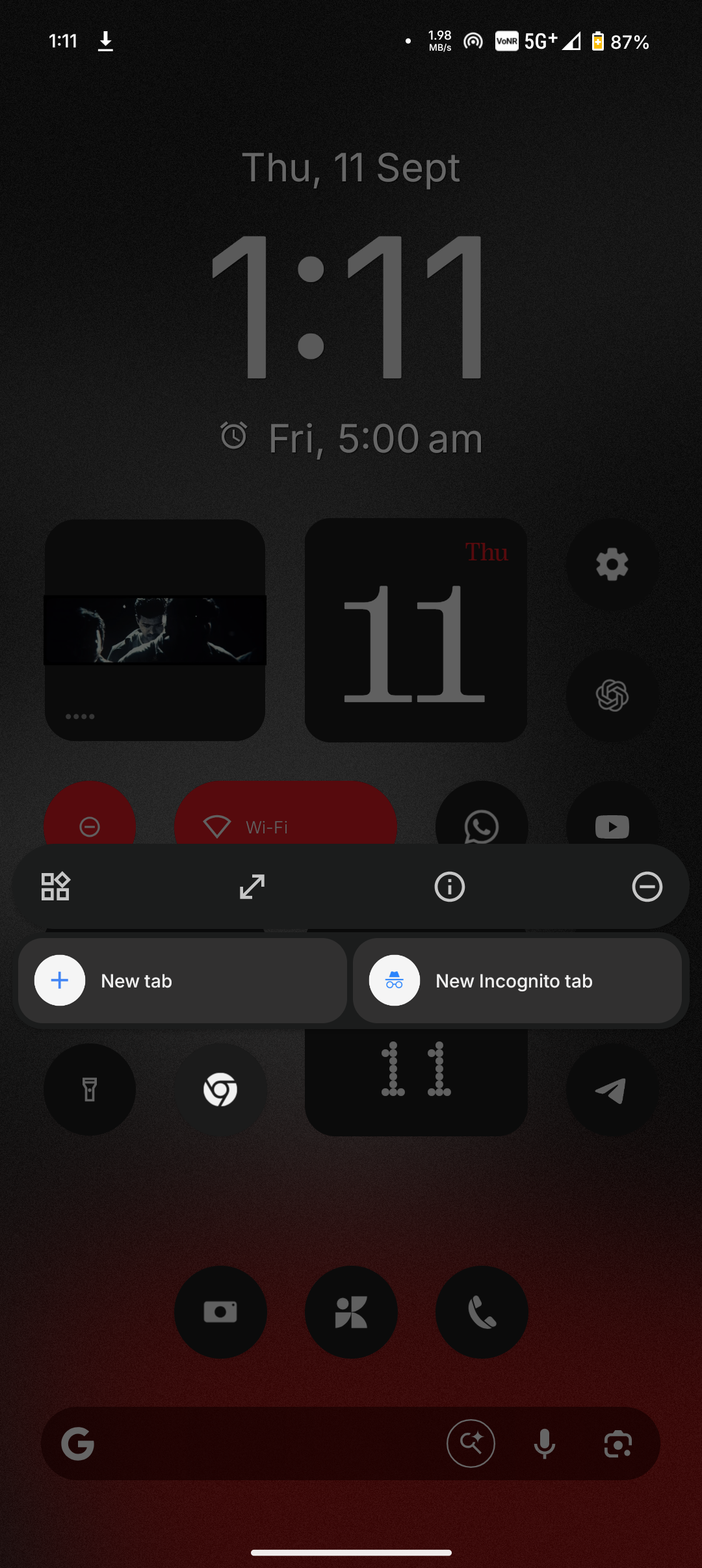Open the calendar date widget
702x1568 pixels.
click(416, 631)
